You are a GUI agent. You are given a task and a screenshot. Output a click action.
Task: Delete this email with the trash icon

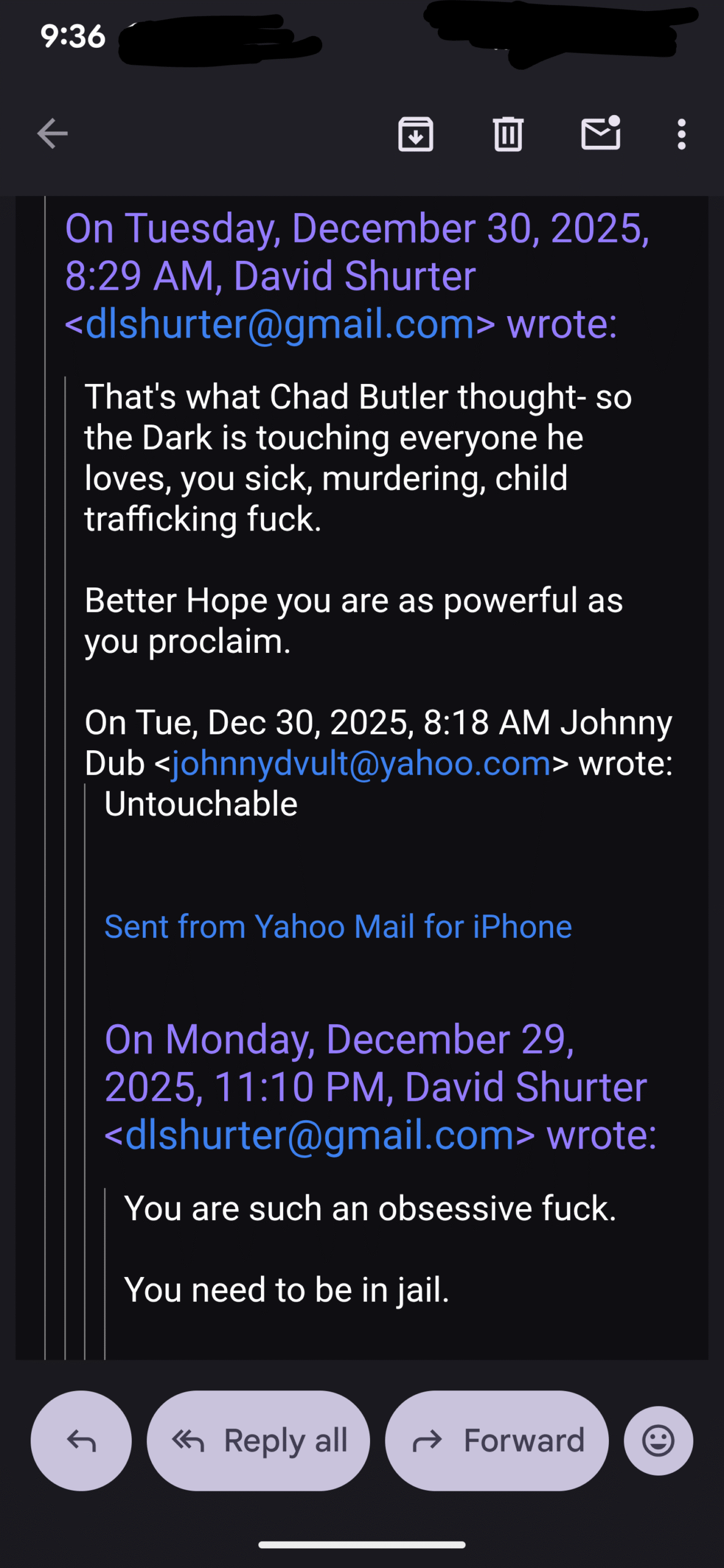click(x=508, y=134)
